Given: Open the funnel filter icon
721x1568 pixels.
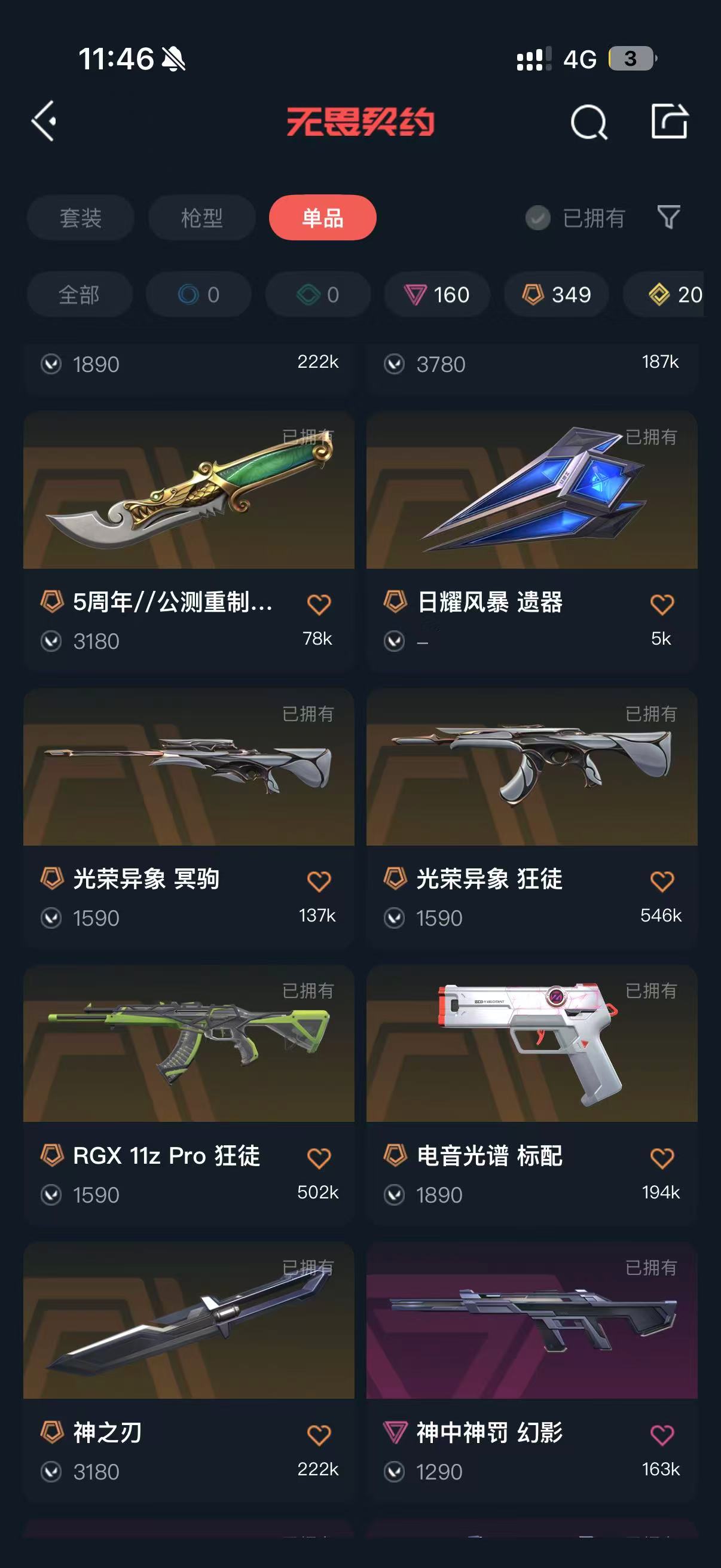Looking at the screenshot, I should point(668,216).
